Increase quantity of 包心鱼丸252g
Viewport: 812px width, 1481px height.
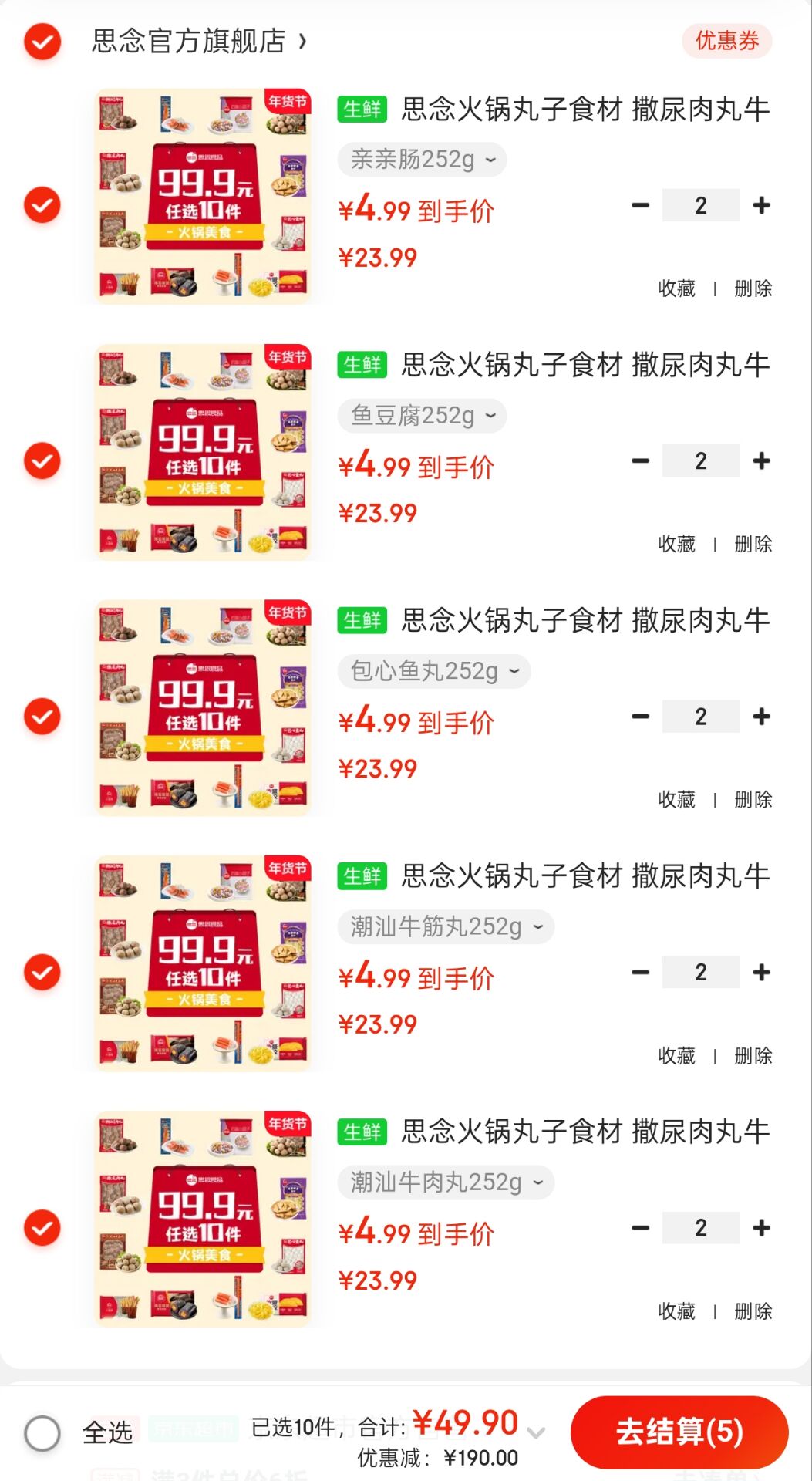pos(761,717)
